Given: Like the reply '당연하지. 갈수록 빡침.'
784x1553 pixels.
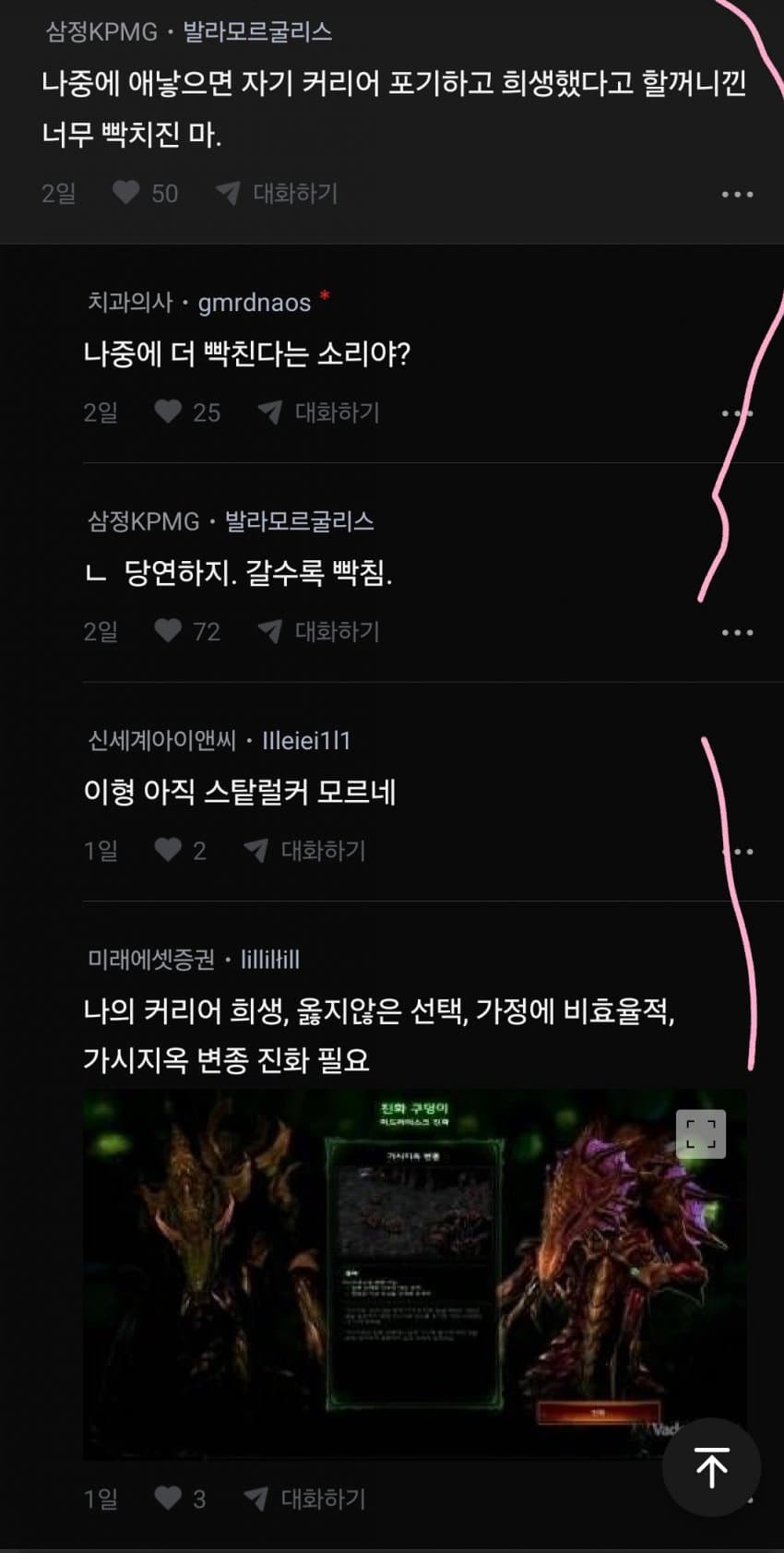Looking at the screenshot, I should coord(168,631).
